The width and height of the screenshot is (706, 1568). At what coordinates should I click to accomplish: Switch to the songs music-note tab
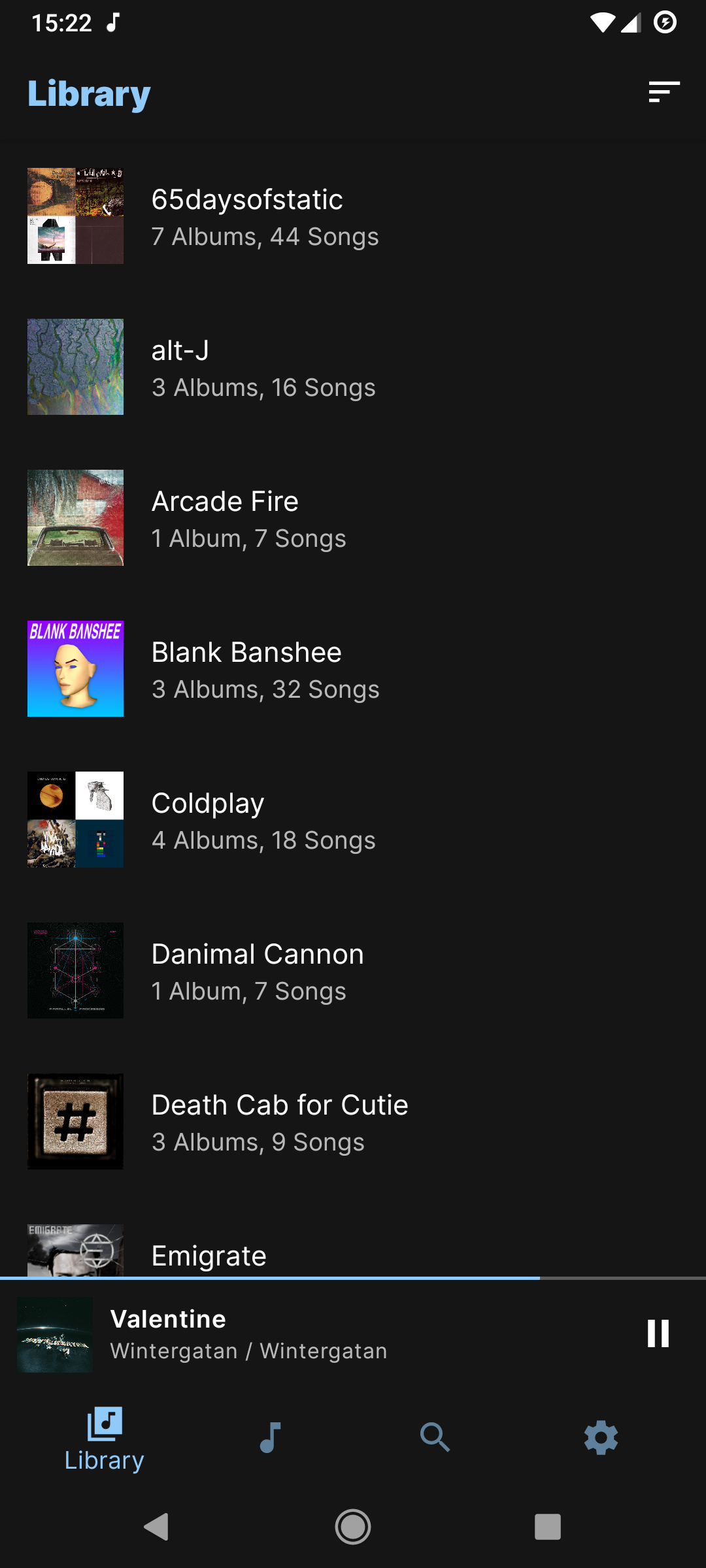[270, 1437]
